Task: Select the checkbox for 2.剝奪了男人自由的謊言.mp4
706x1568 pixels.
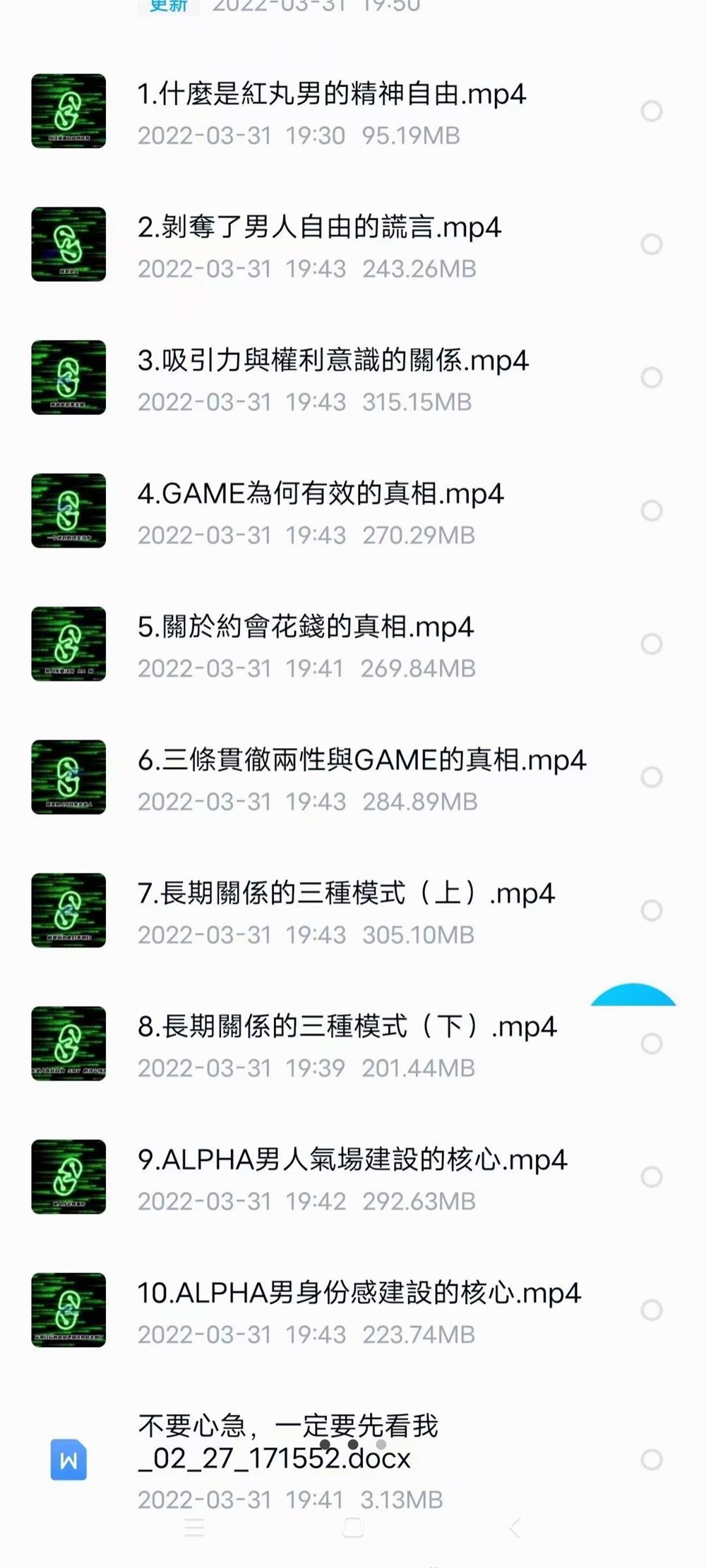Action: click(651, 244)
